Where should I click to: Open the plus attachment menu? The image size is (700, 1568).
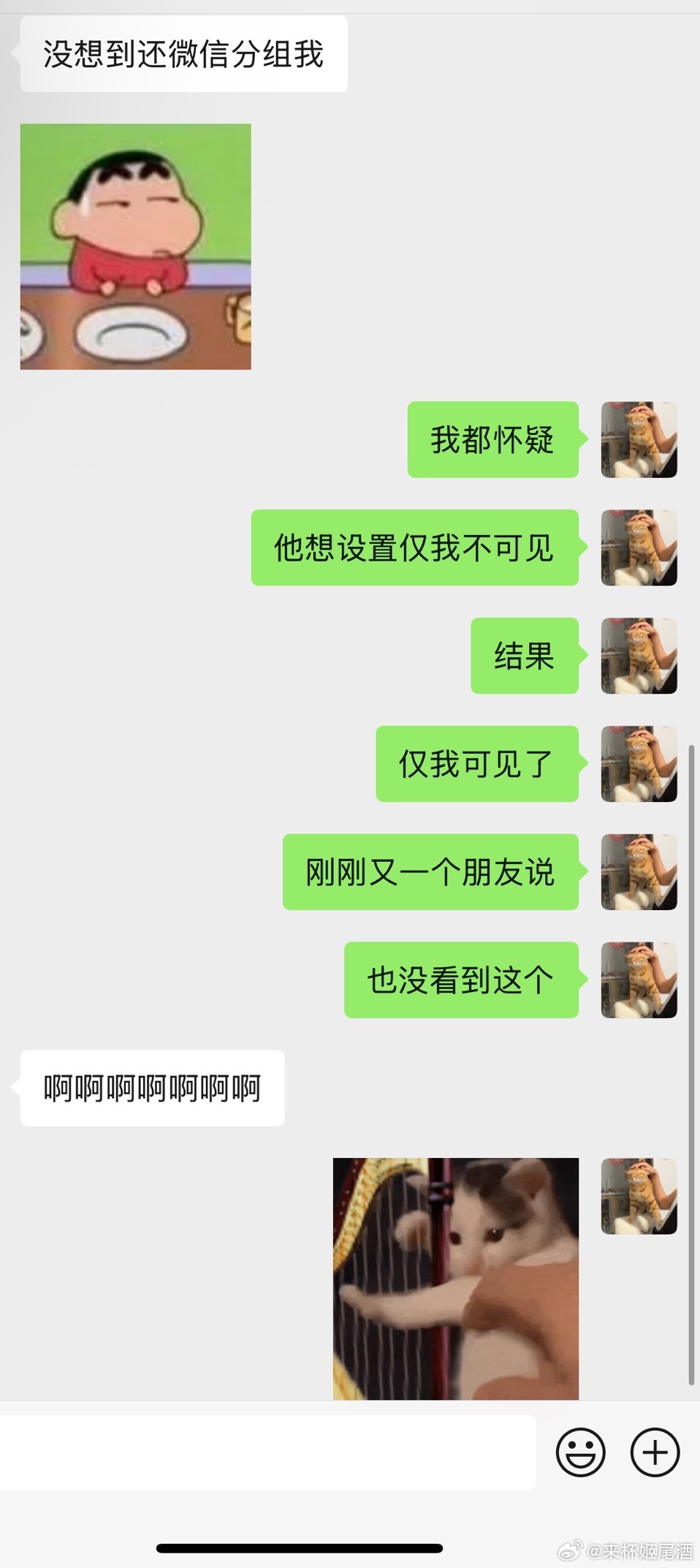point(655,1452)
